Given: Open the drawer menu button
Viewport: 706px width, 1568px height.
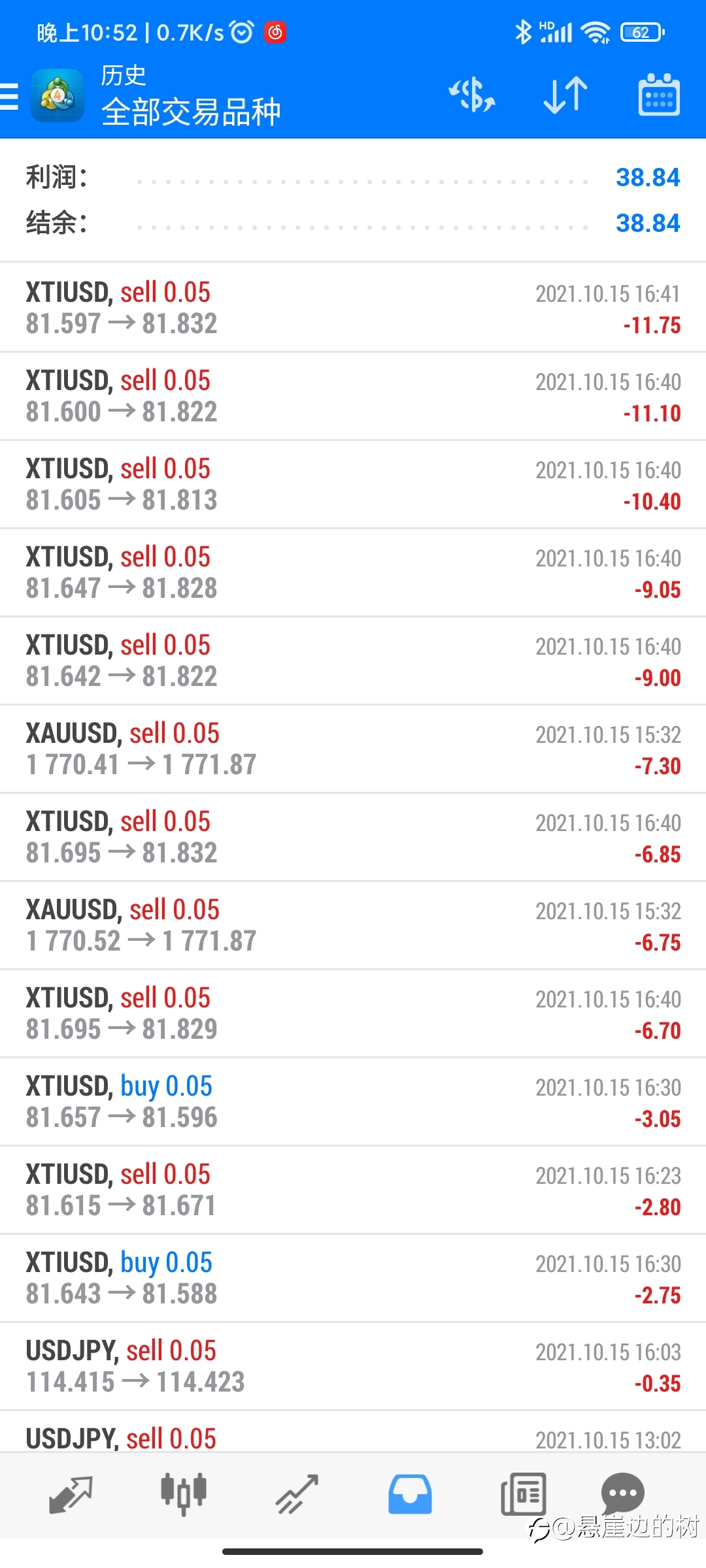Looking at the screenshot, I should (9, 96).
